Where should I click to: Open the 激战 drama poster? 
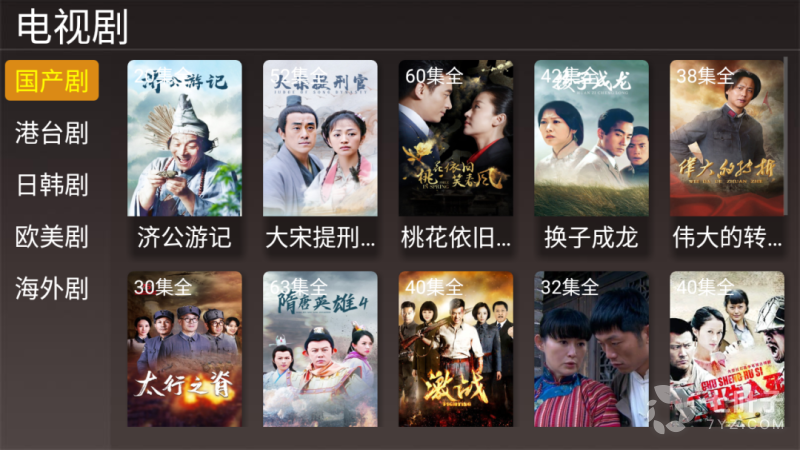456,349
